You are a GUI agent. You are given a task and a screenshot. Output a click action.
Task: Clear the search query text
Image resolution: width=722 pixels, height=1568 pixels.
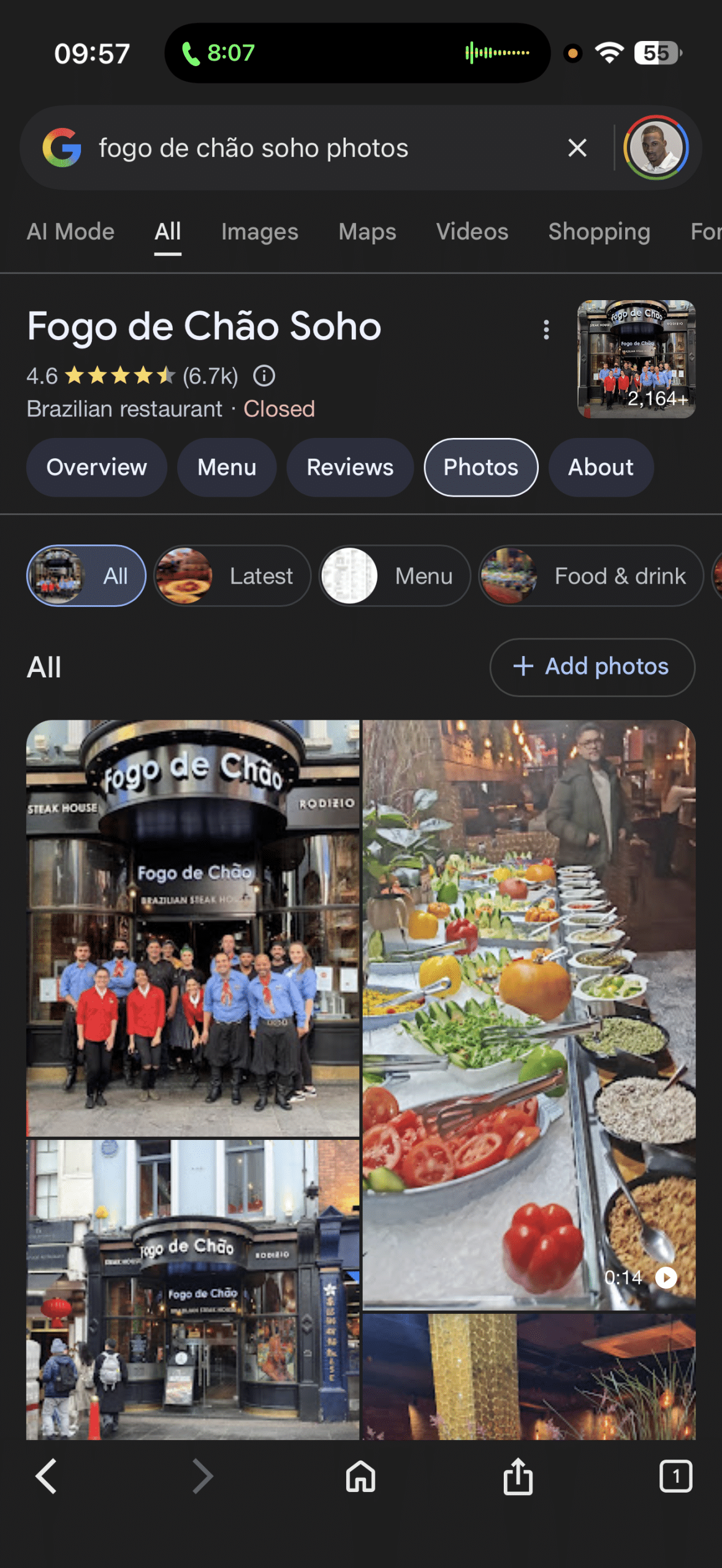pyautogui.click(x=577, y=148)
